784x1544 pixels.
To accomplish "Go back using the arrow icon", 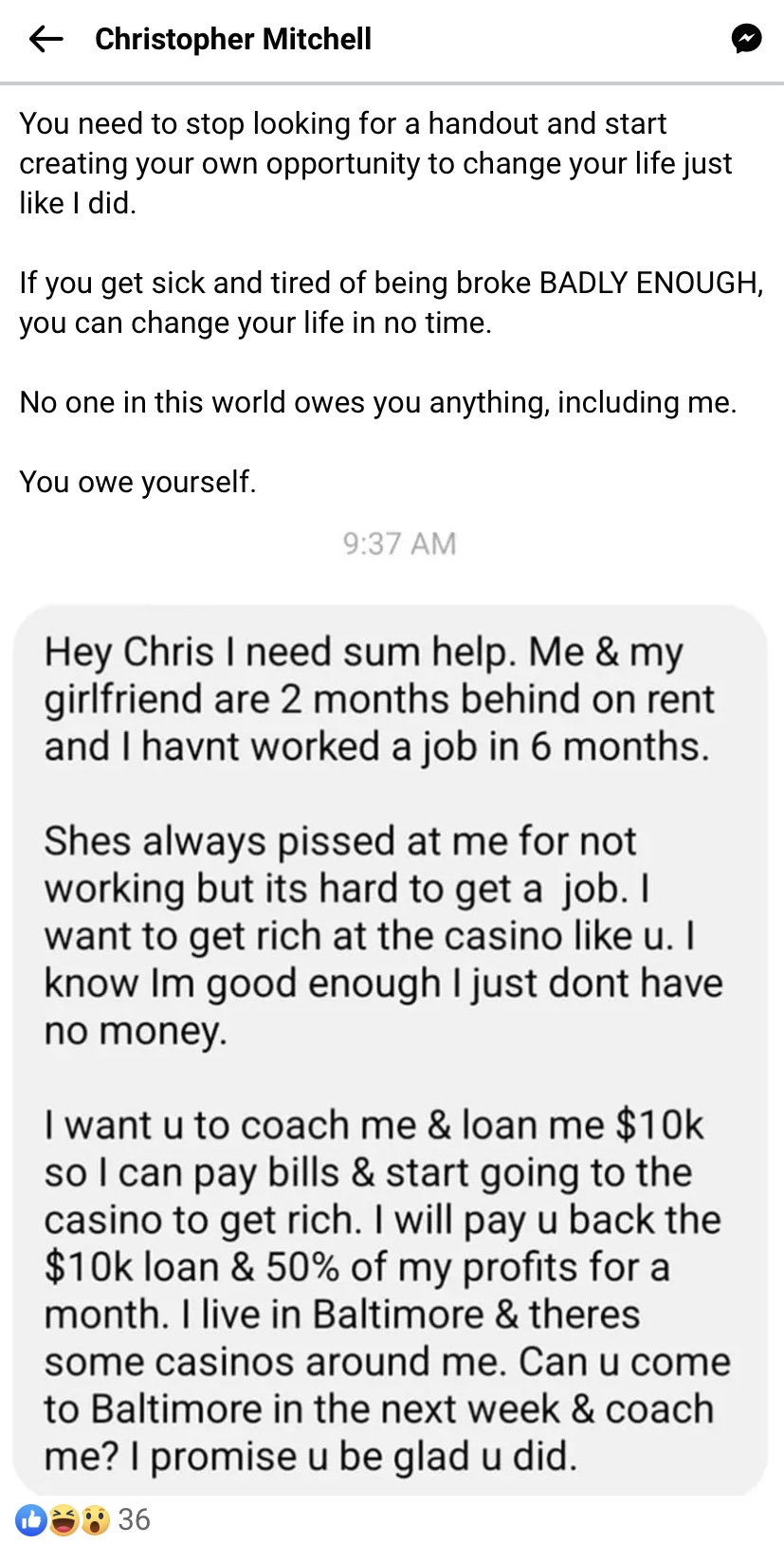I will 46,39.
